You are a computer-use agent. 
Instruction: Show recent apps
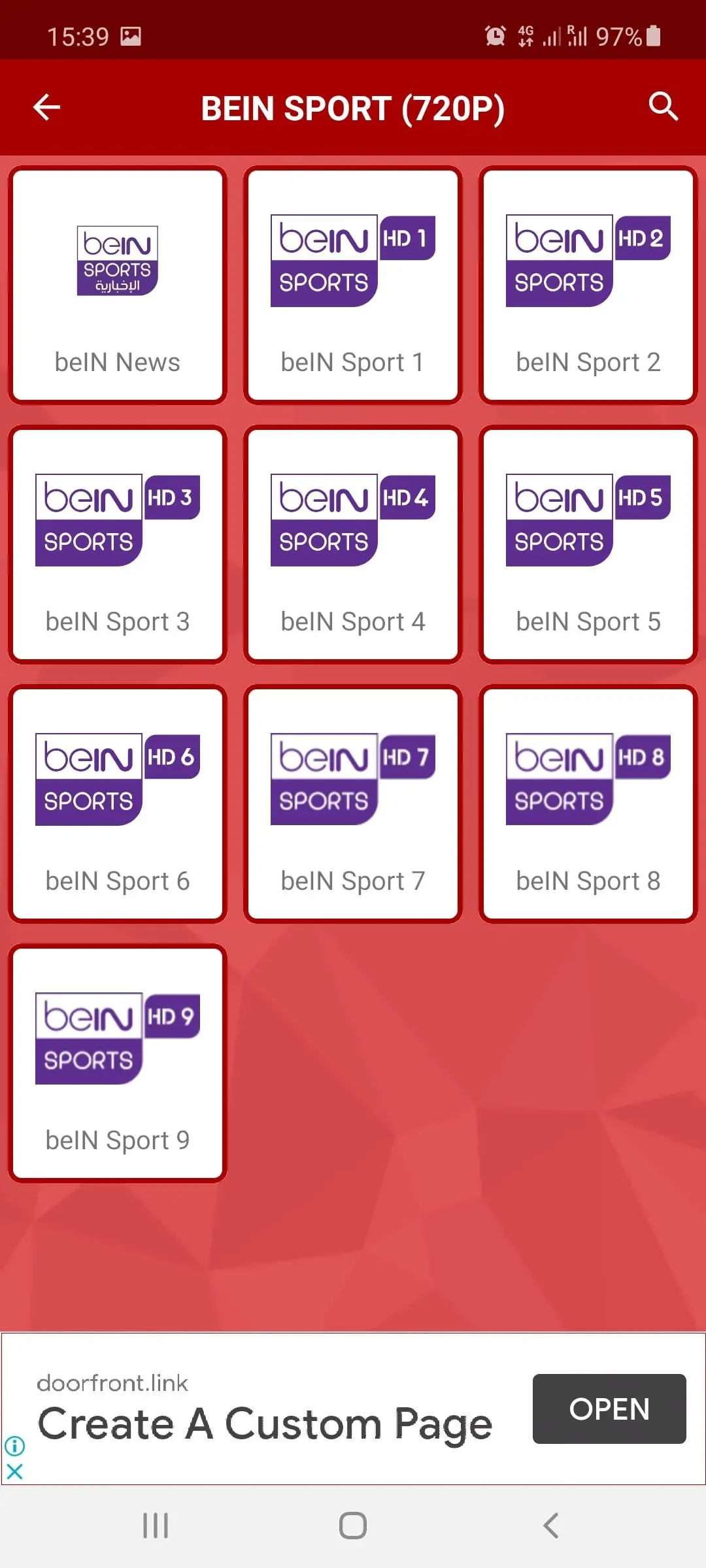click(156, 1526)
